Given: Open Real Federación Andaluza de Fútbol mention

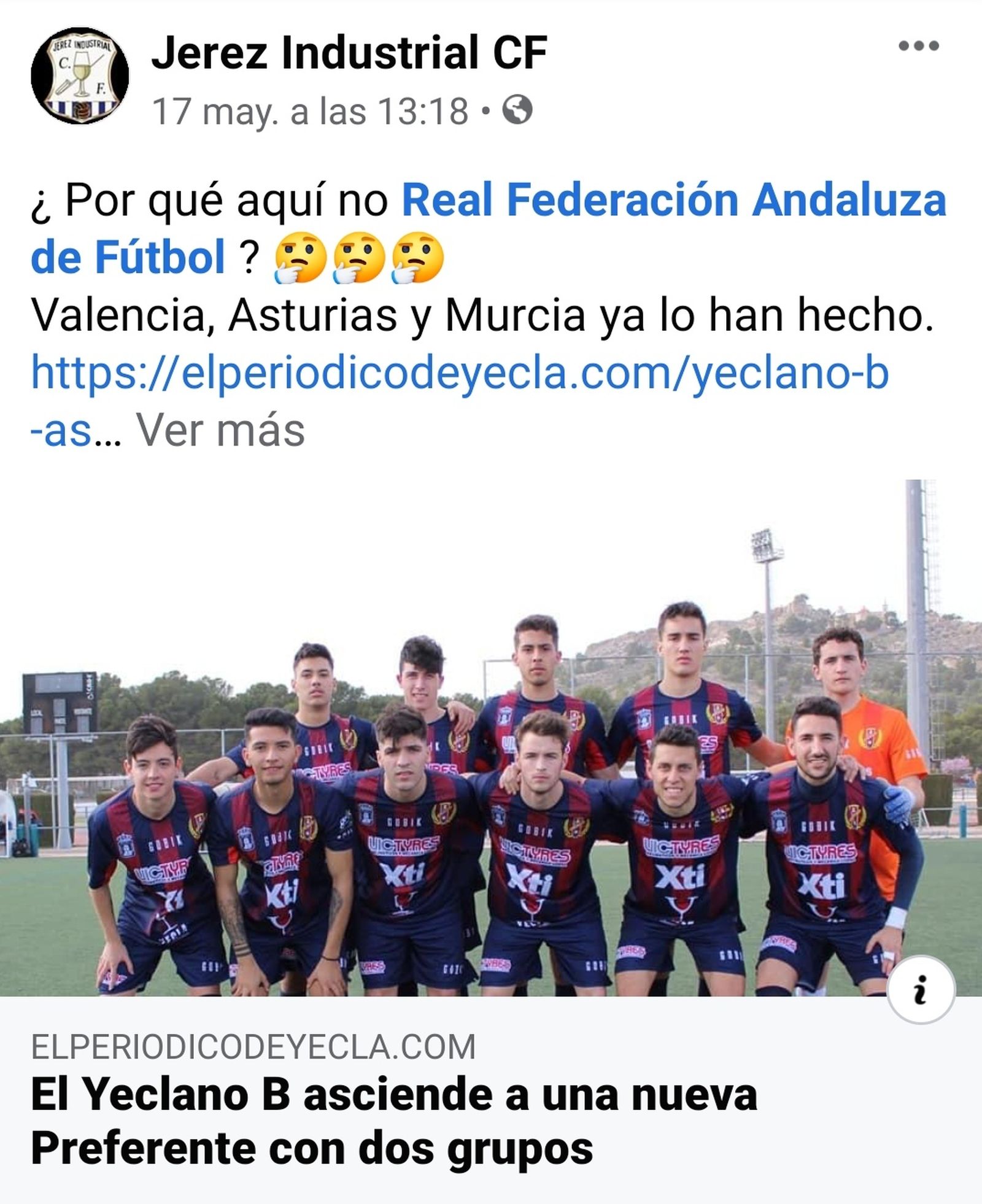Looking at the screenshot, I should [673, 201].
